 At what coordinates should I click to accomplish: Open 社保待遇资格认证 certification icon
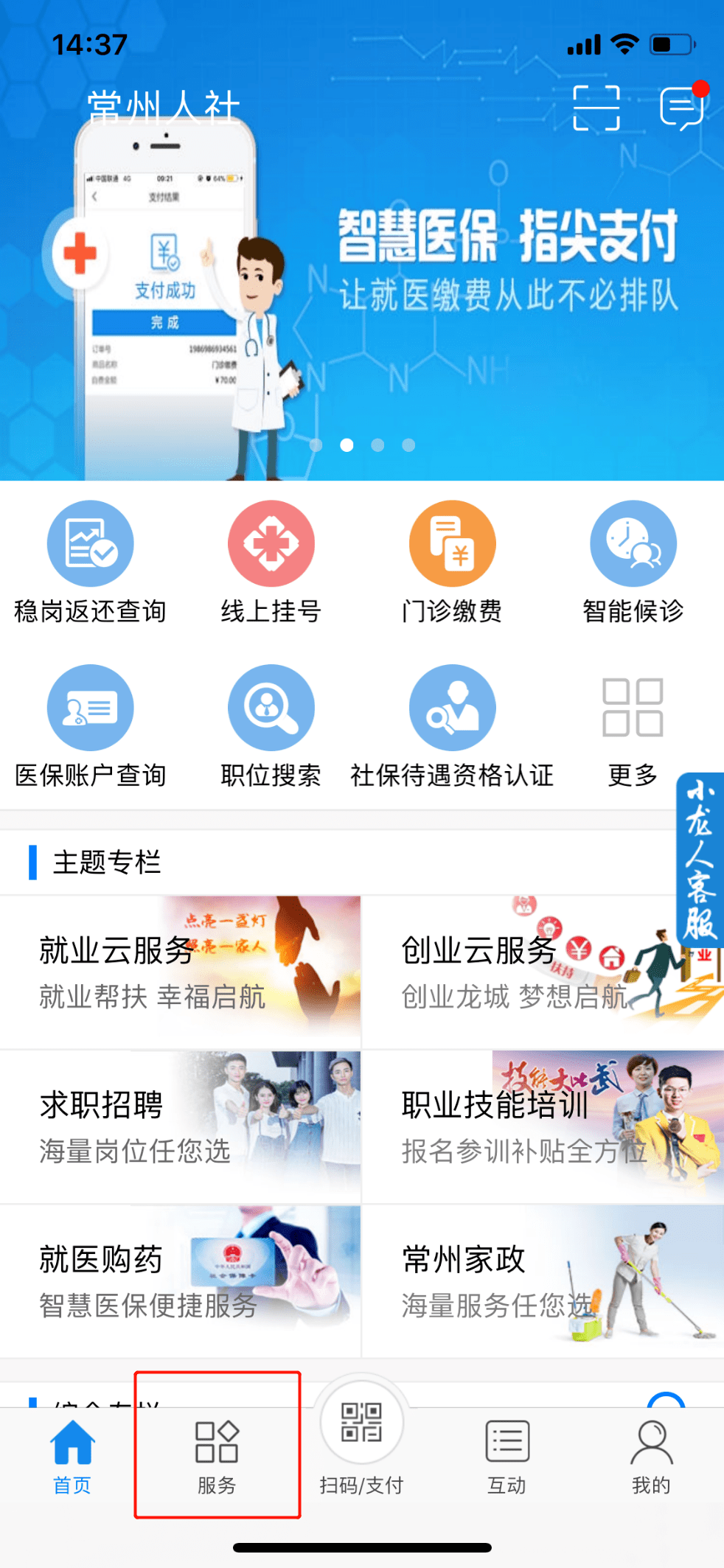[x=452, y=707]
